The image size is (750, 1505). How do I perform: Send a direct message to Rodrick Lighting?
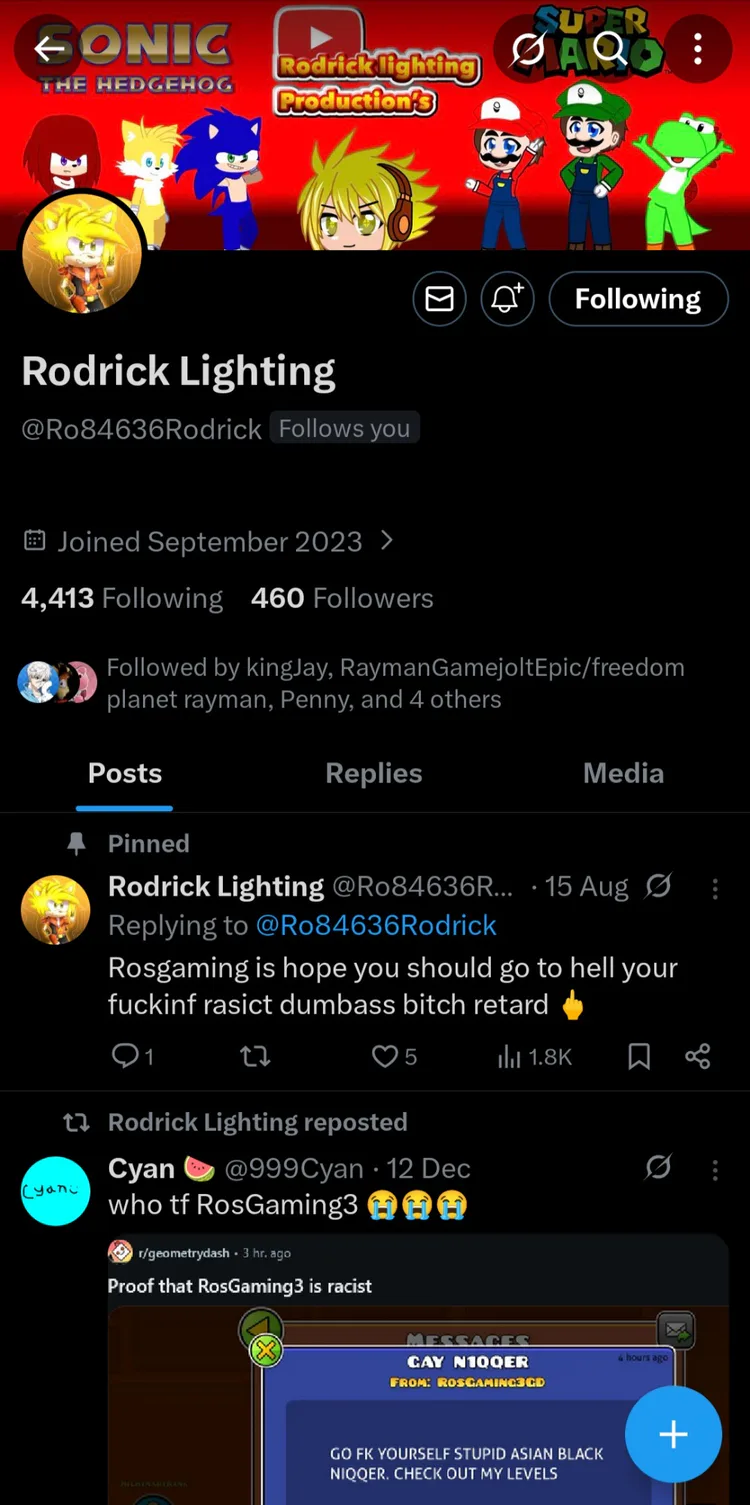coord(439,299)
